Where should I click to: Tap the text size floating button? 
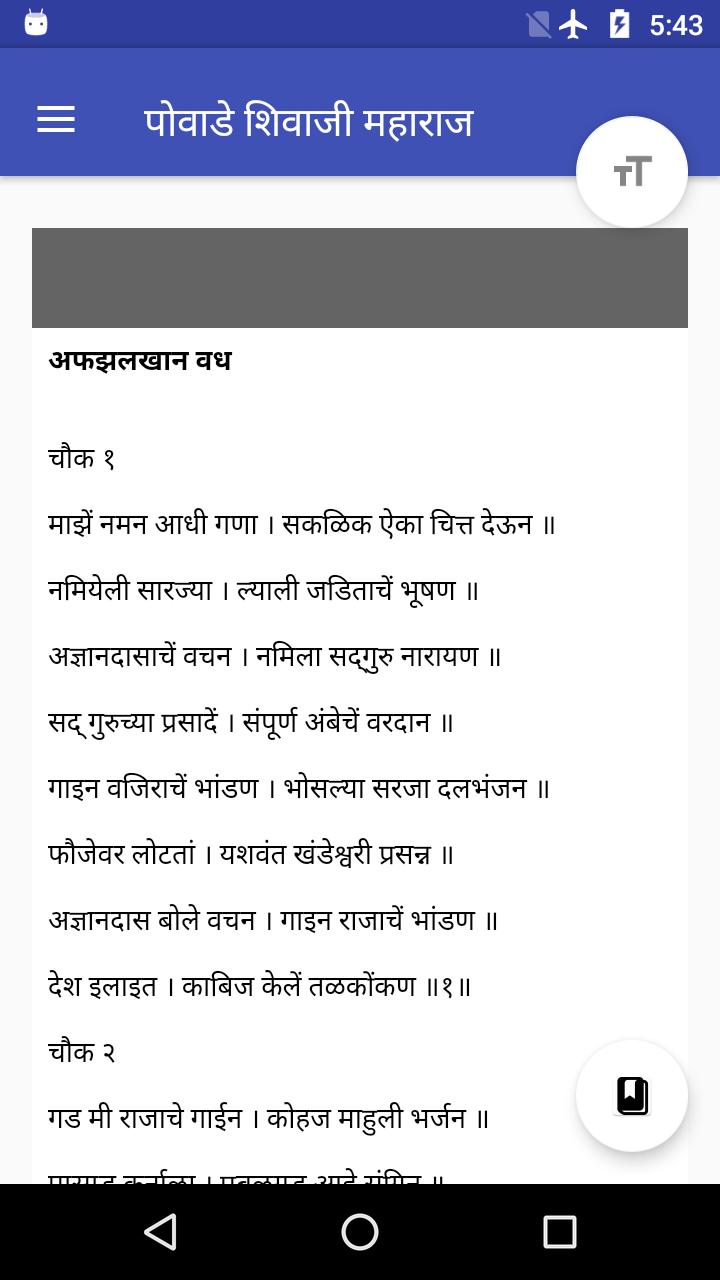tap(632, 172)
